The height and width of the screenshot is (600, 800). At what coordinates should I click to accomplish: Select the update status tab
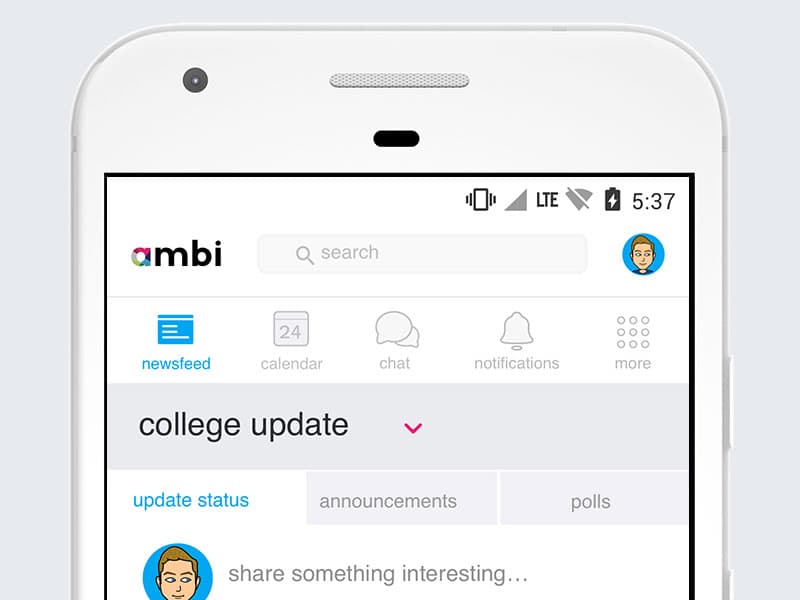(x=191, y=500)
